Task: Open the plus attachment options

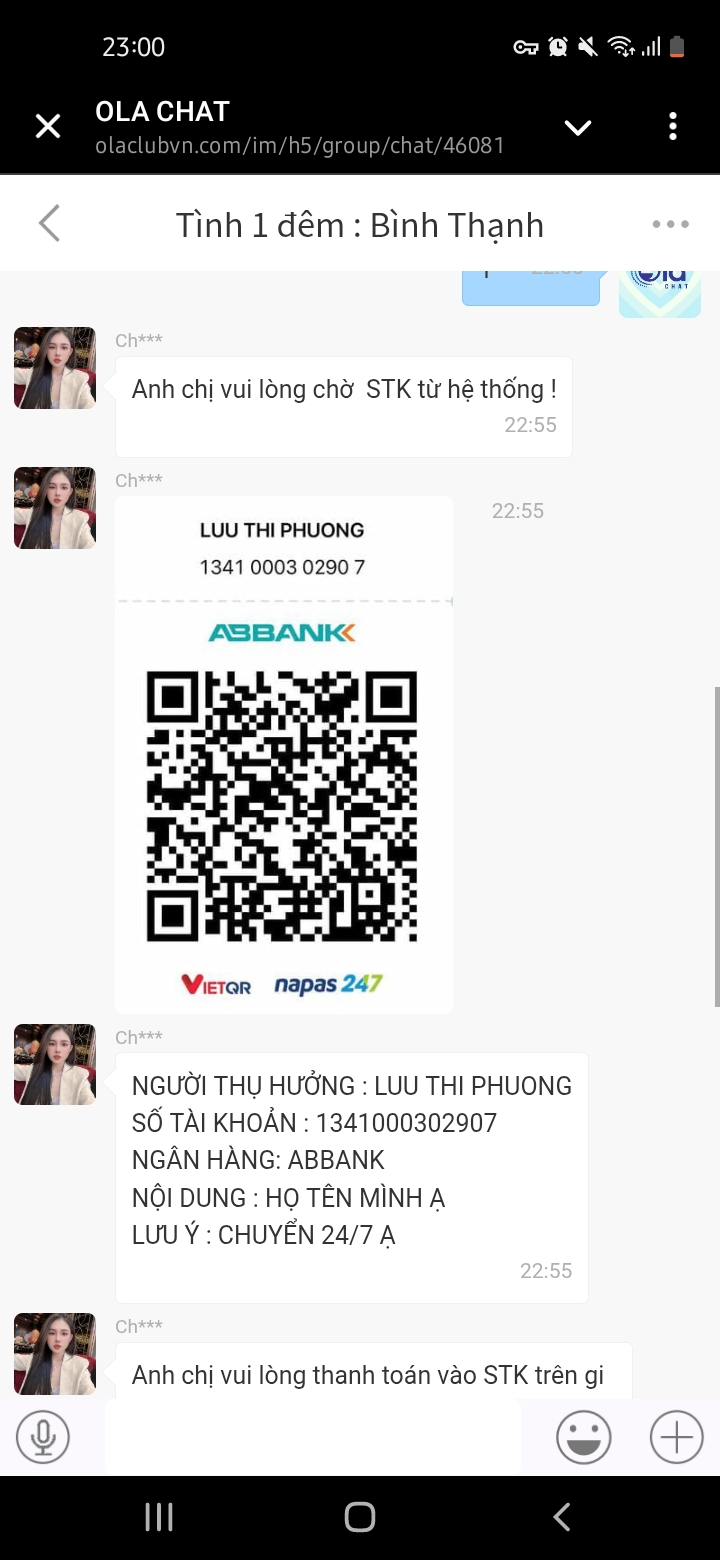Action: 677,1438
